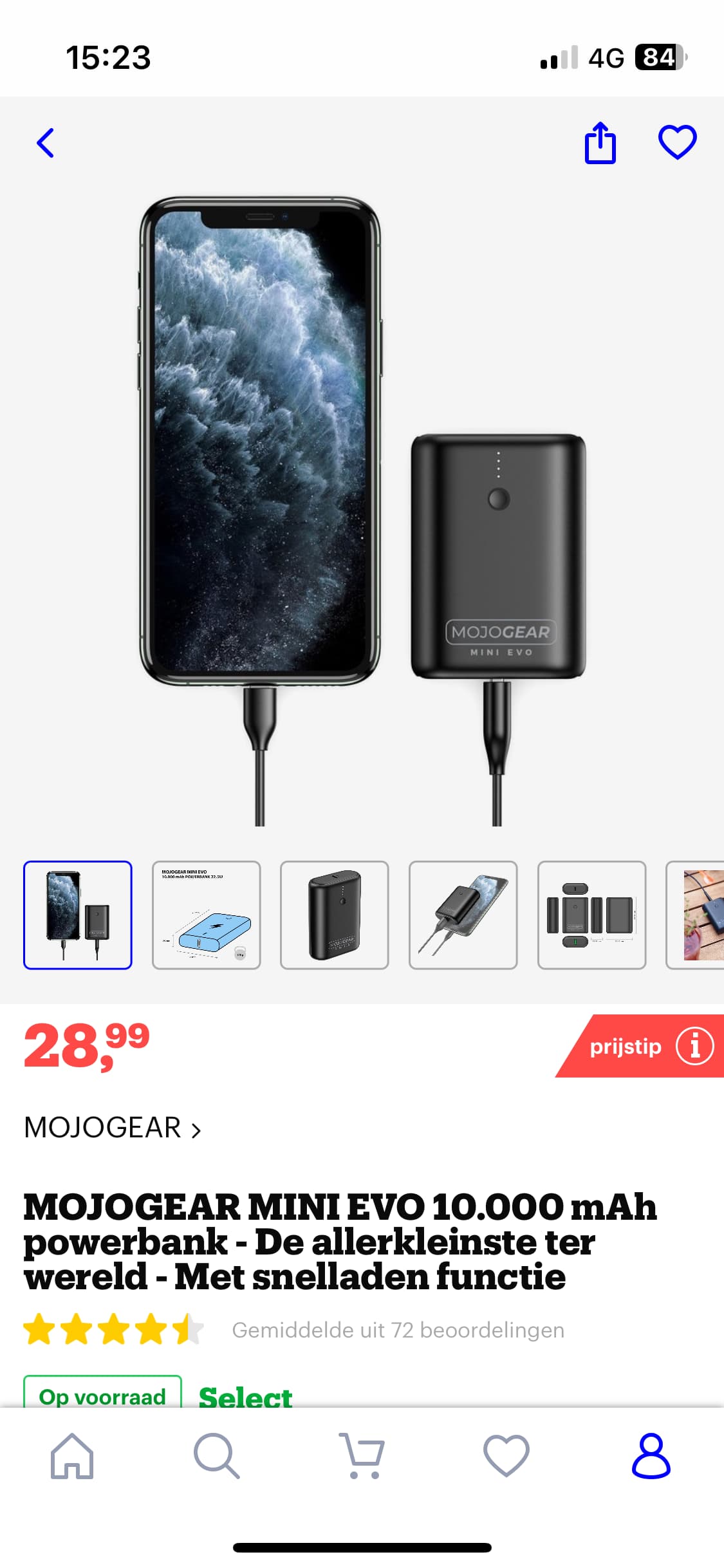Go to the Home tab
Screen dimensions: 724x1568
pos(72,1456)
